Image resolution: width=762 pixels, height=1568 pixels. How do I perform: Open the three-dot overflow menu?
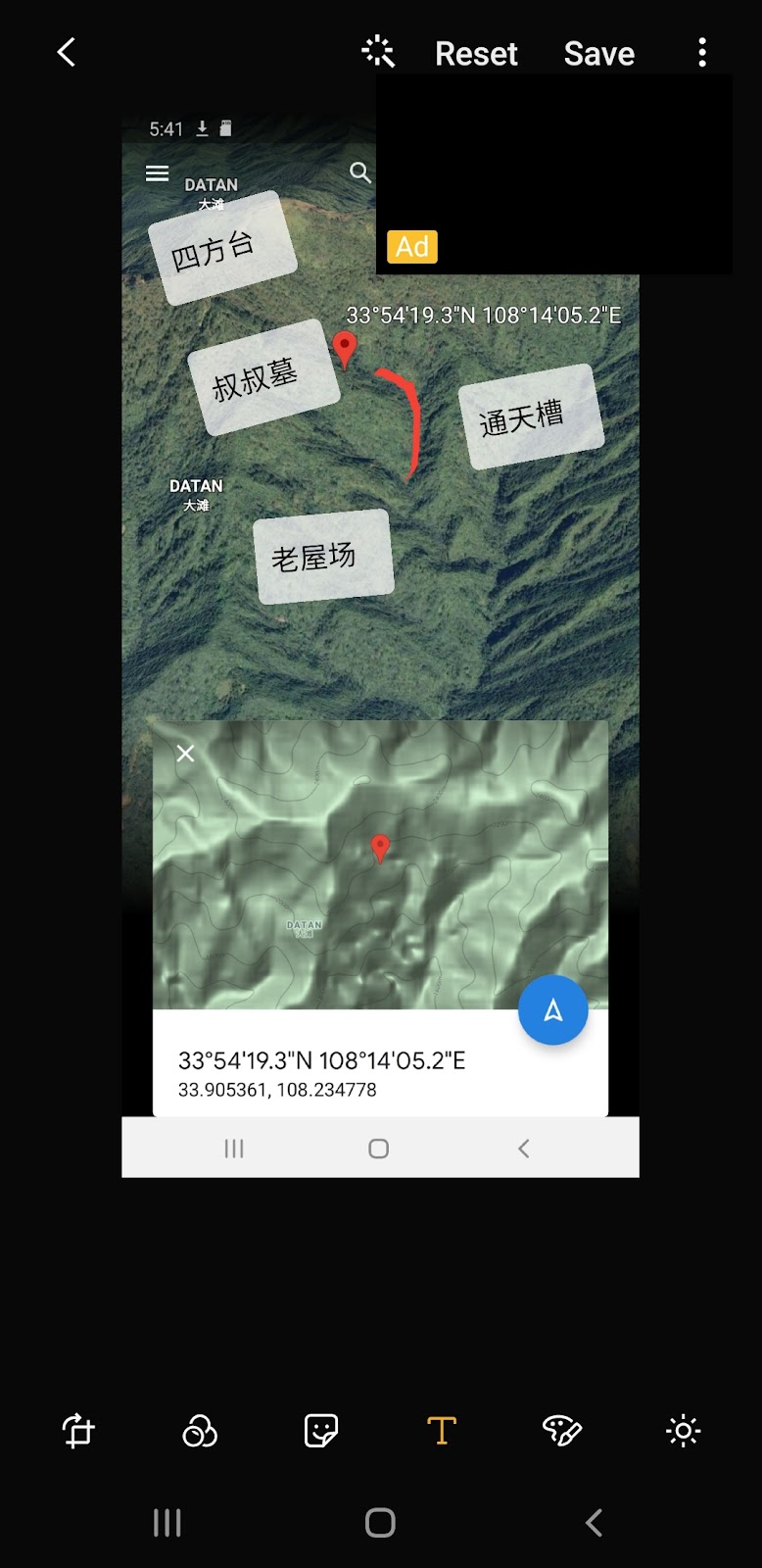pos(702,52)
